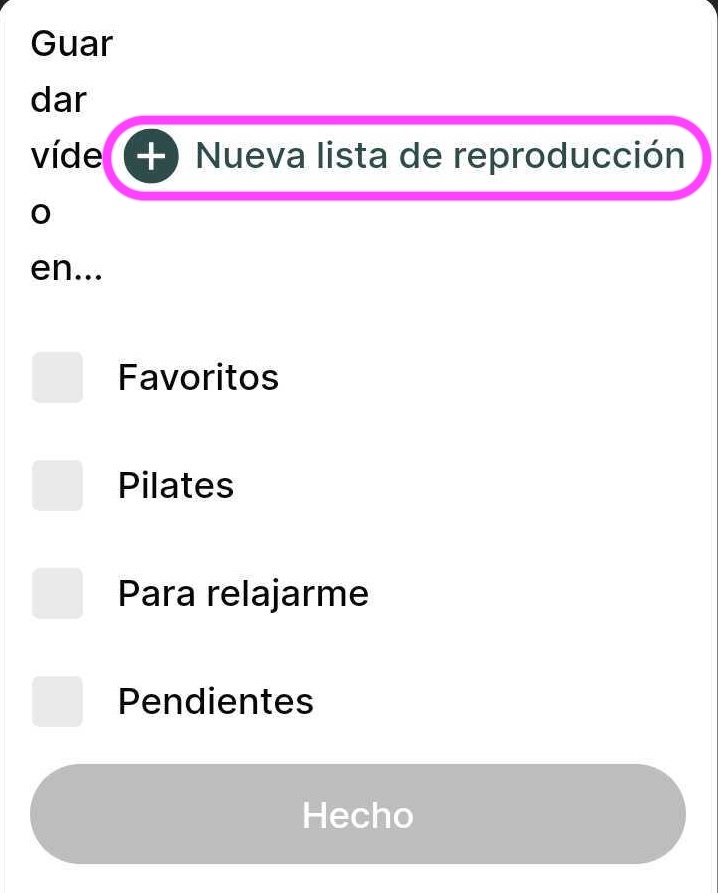Image resolution: width=718 pixels, height=893 pixels.
Task: Tick the Para relajarme checkbox
Action: (57, 593)
